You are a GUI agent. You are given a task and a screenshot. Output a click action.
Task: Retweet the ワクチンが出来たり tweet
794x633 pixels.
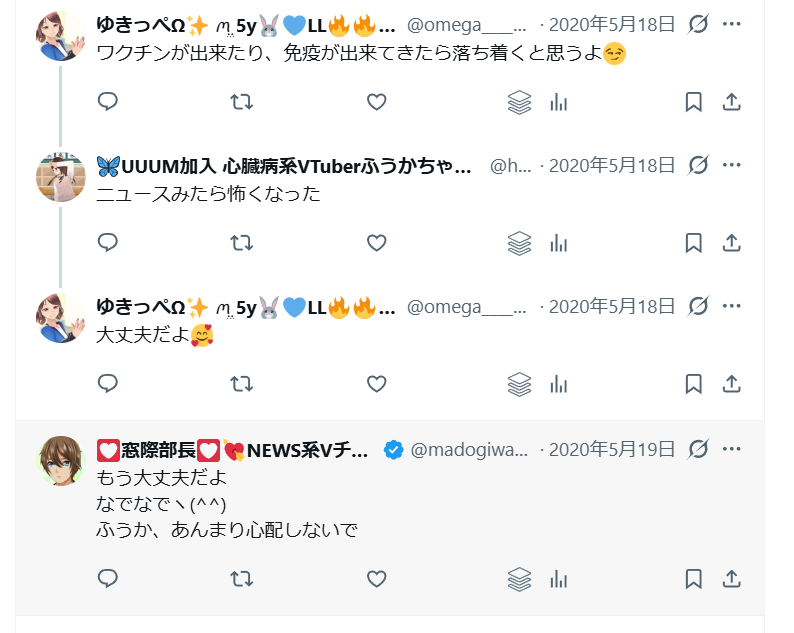[x=242, y=102]
